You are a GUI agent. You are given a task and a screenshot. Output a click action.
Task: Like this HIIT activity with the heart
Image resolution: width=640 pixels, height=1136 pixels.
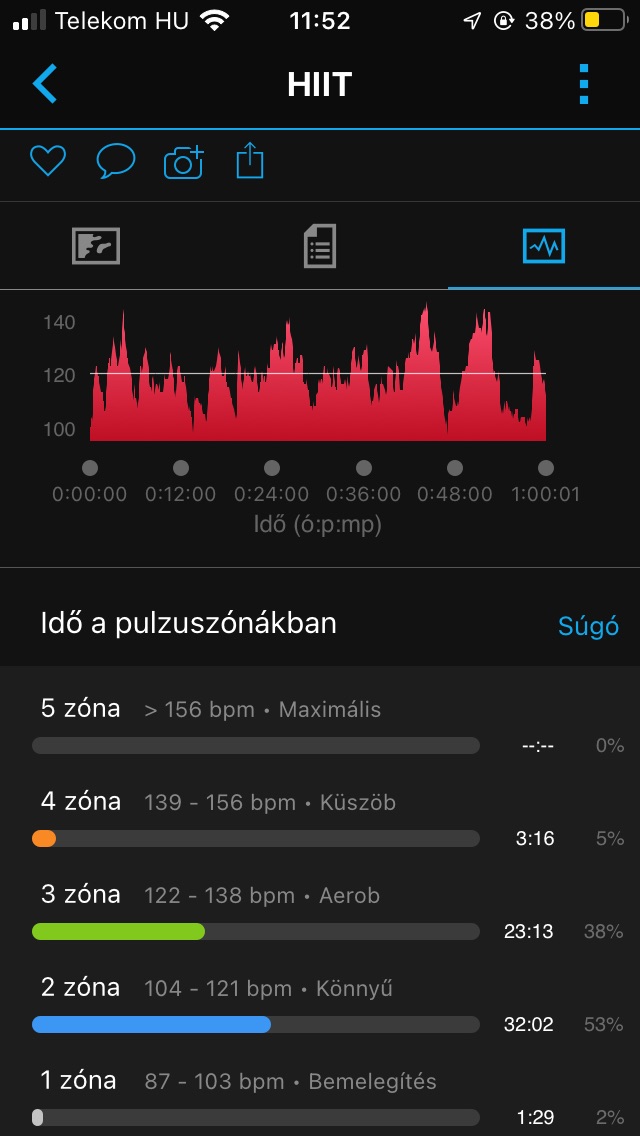(x=47, y=161)
